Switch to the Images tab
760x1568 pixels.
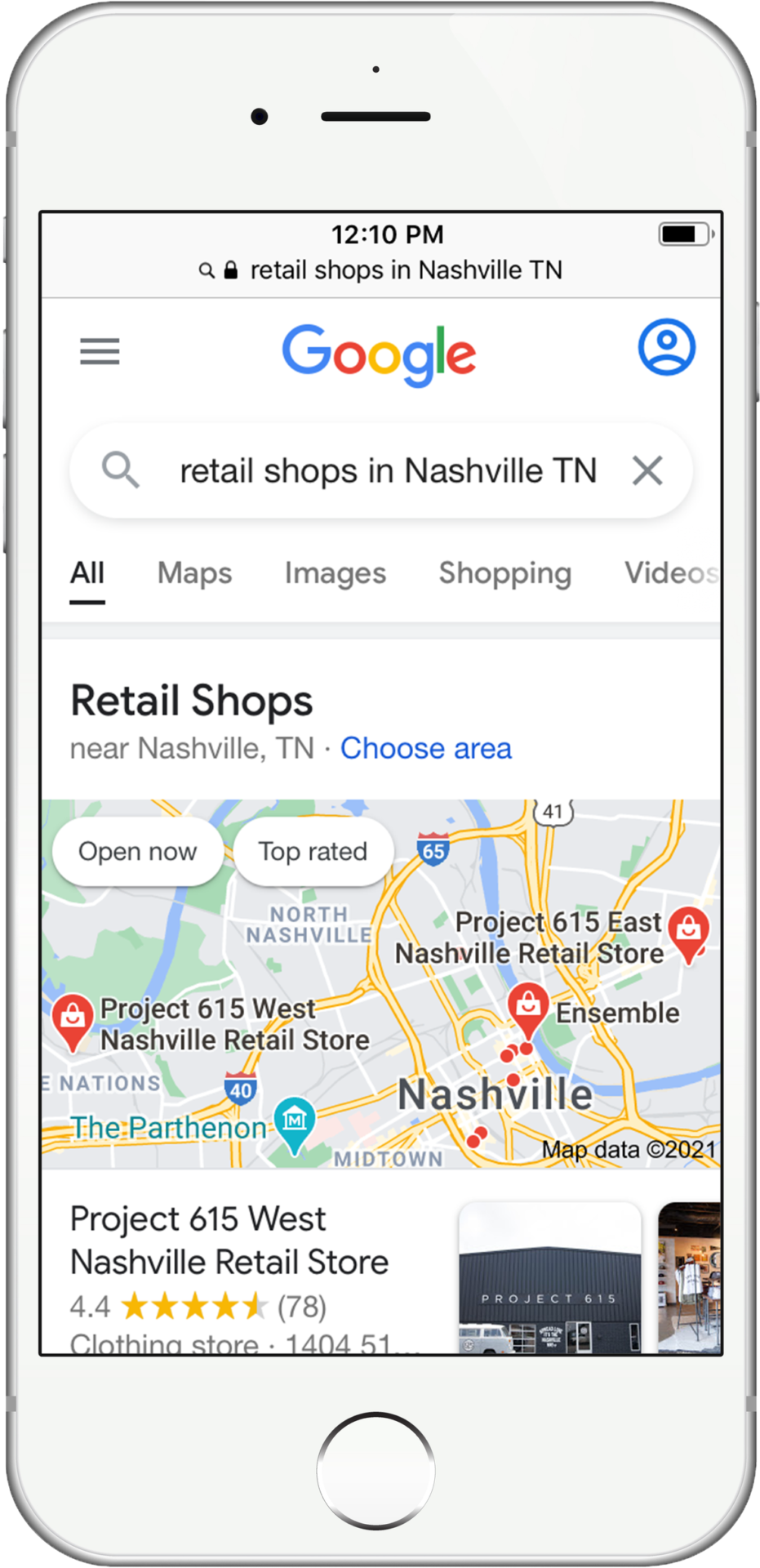(335, 573)
